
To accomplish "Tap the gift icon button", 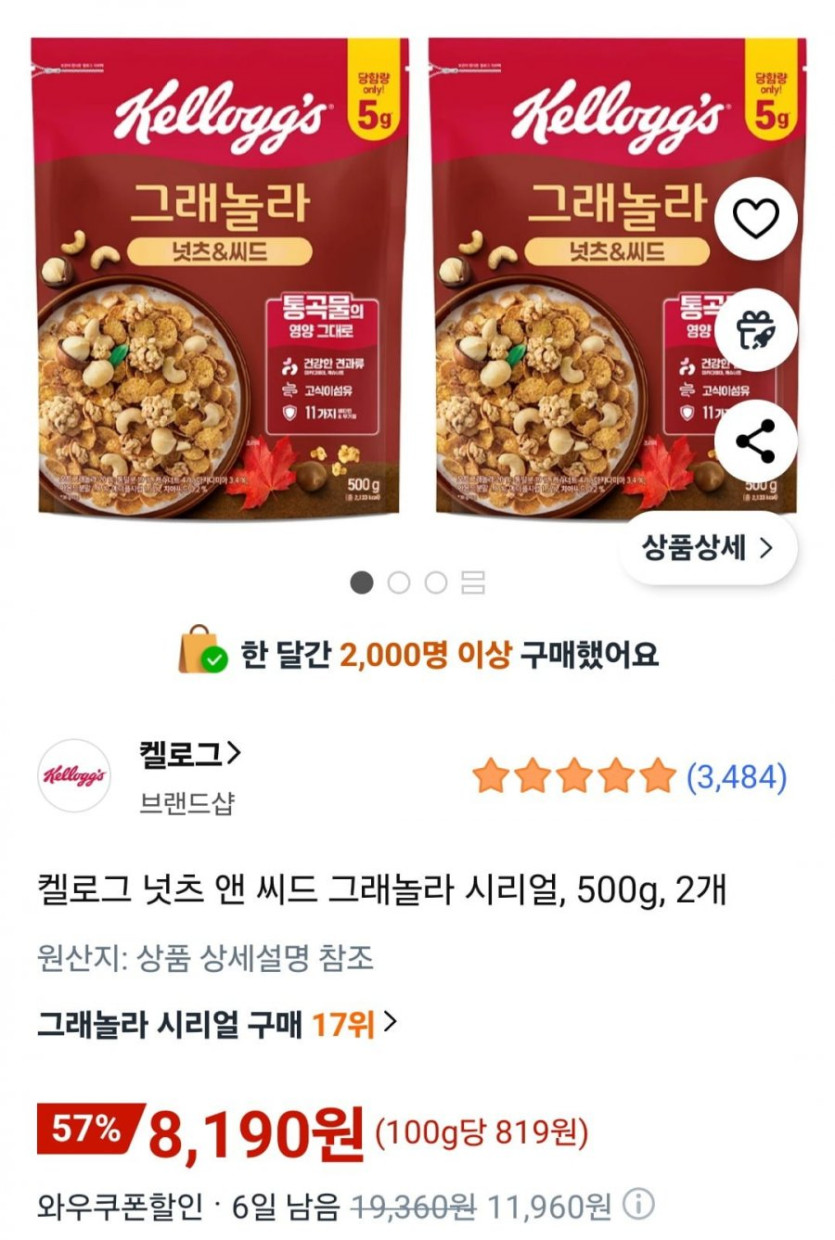I will coord(756,330).
